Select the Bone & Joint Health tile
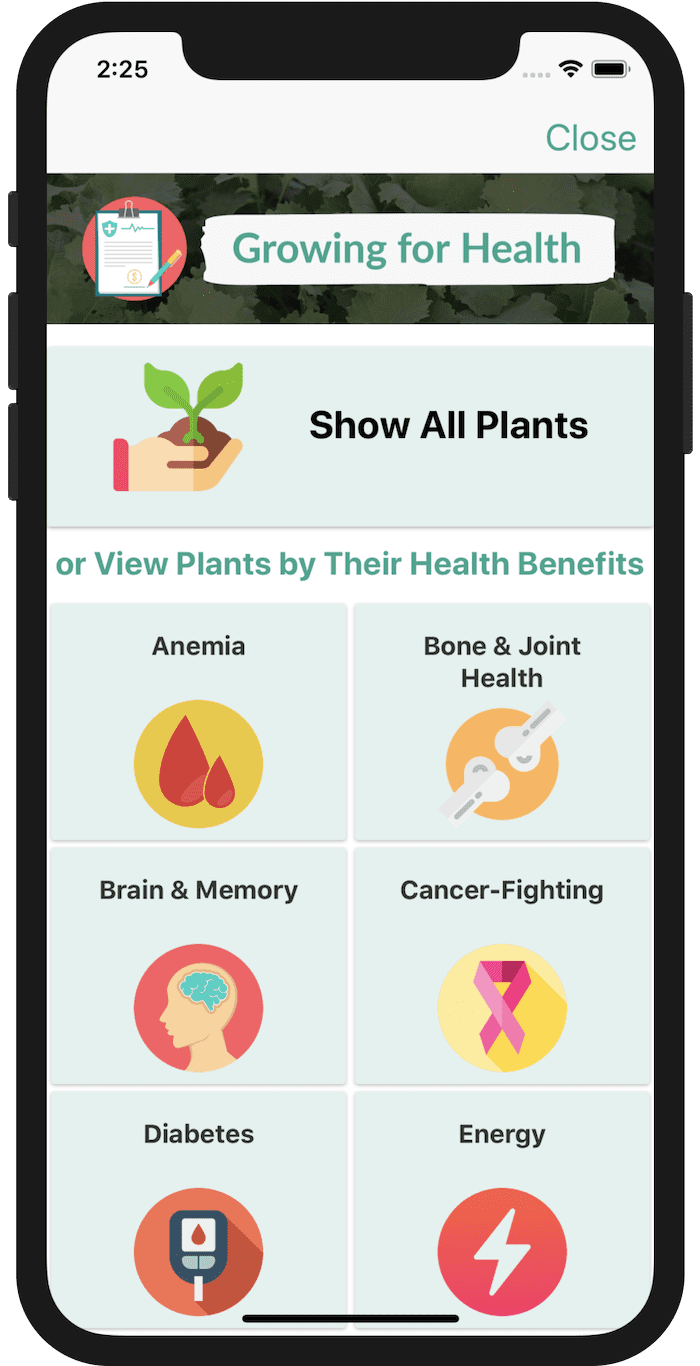700x1366 pixels. pos(502,722)
